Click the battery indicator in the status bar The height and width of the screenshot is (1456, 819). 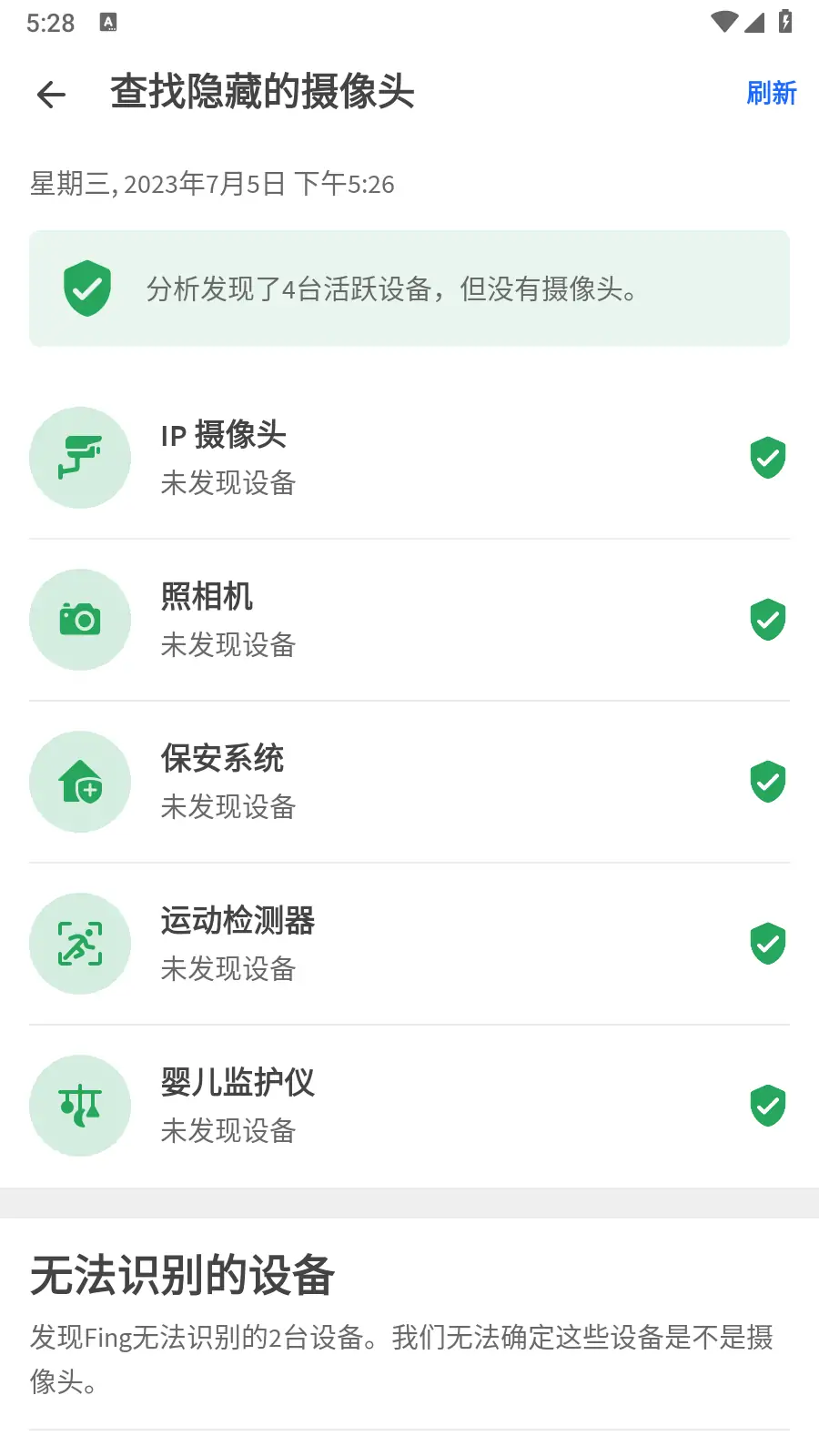(x=784, y=22)
